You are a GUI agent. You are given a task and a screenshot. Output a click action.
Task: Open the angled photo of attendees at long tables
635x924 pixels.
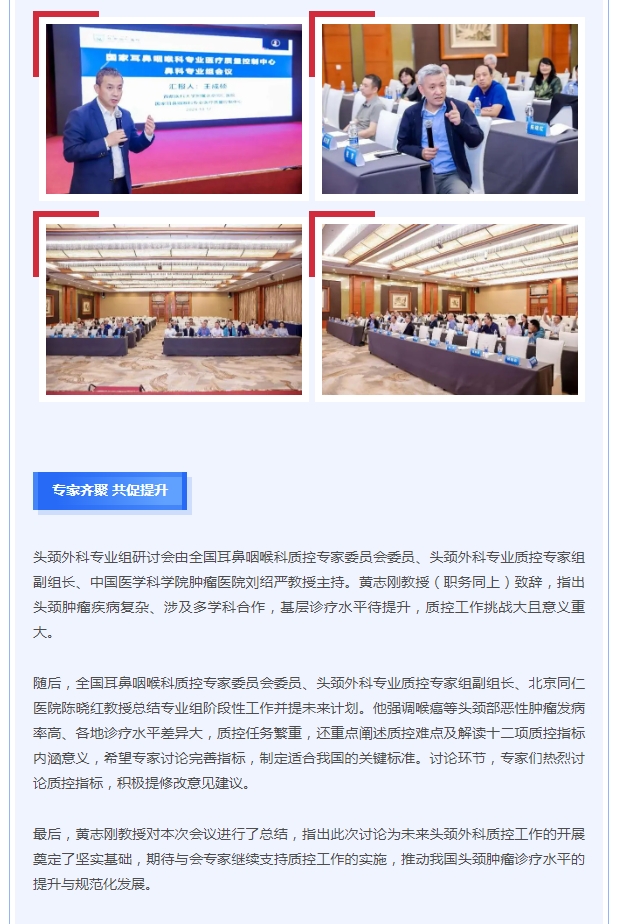(x=449, y=308)
